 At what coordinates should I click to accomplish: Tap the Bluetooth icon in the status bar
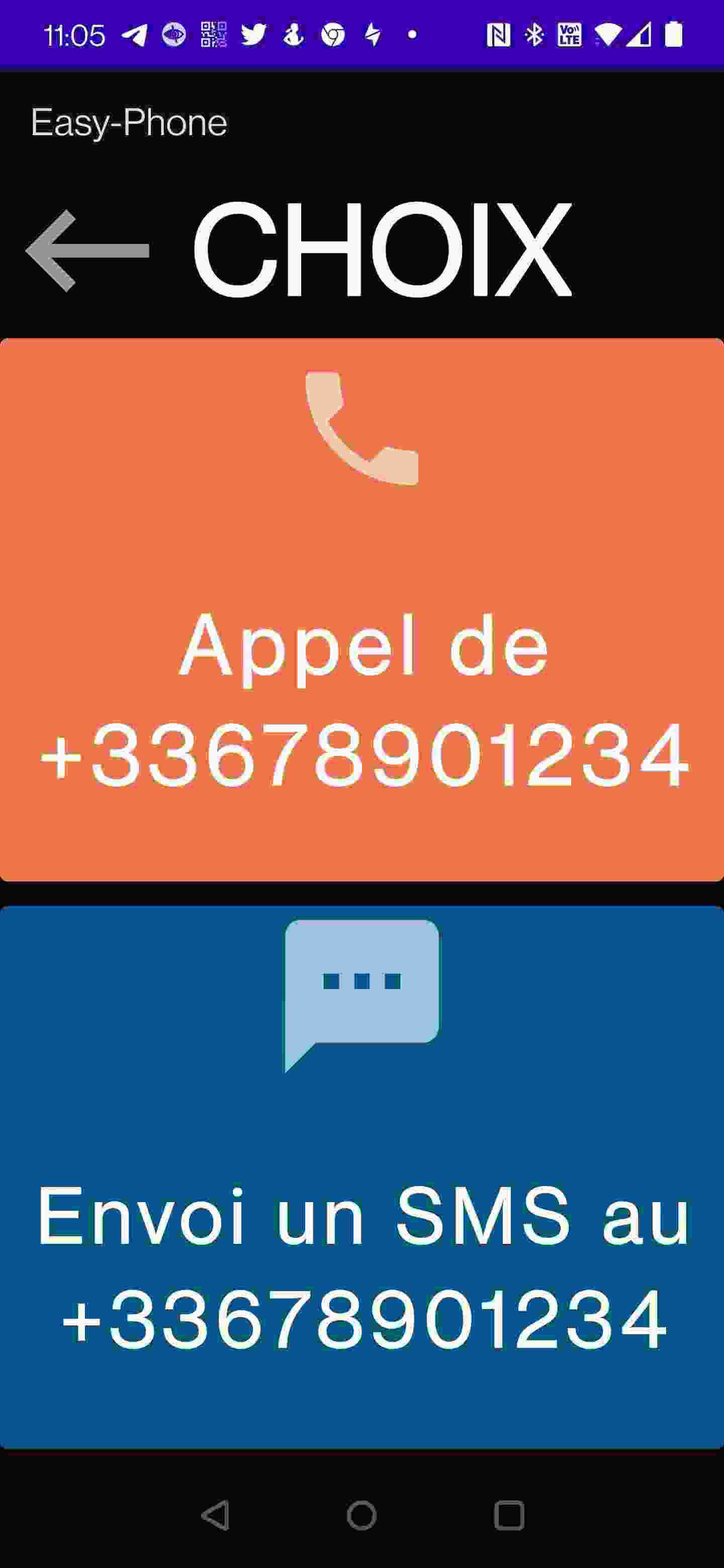[534, 34]
